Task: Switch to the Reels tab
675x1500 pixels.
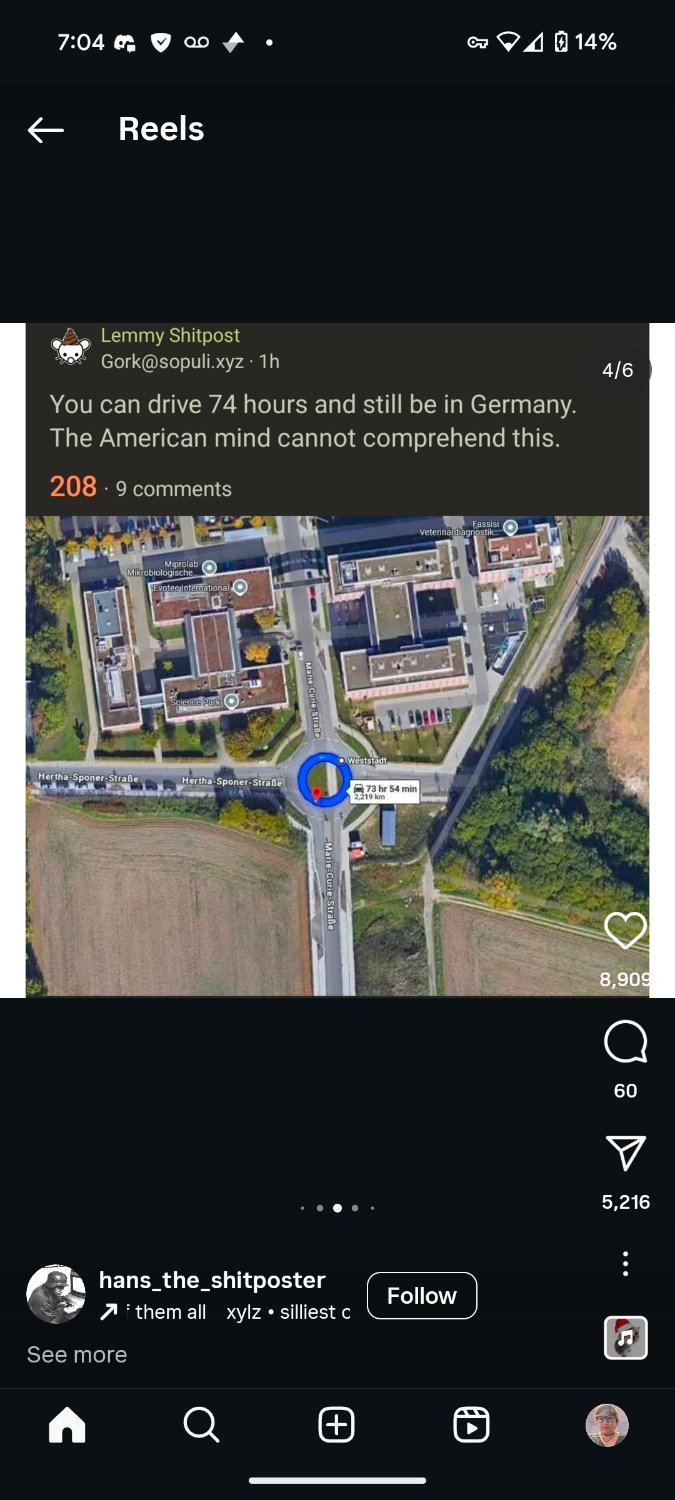Action: click(x=471, y=1425)
